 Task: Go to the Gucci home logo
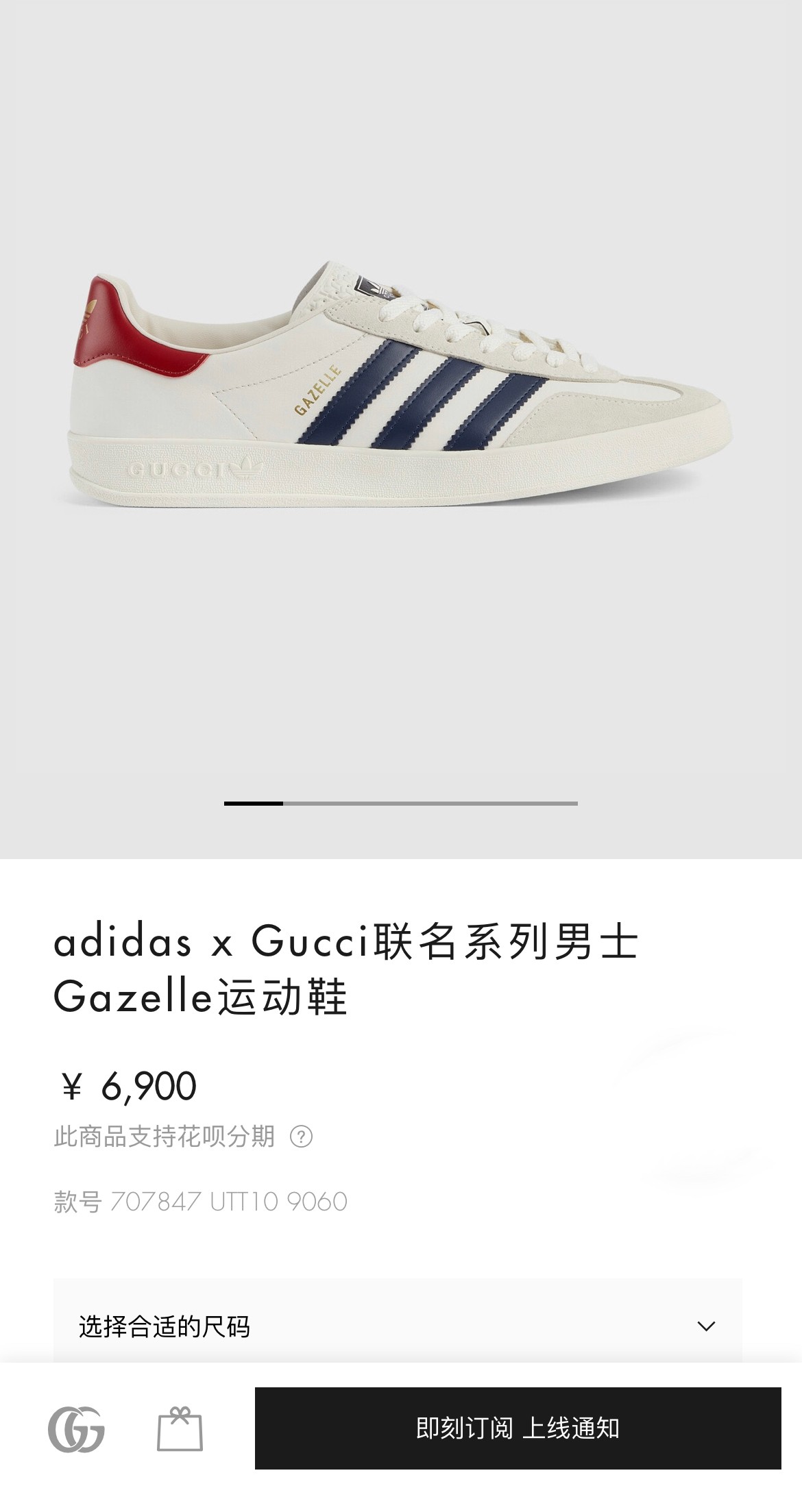tap(76, 1429)
